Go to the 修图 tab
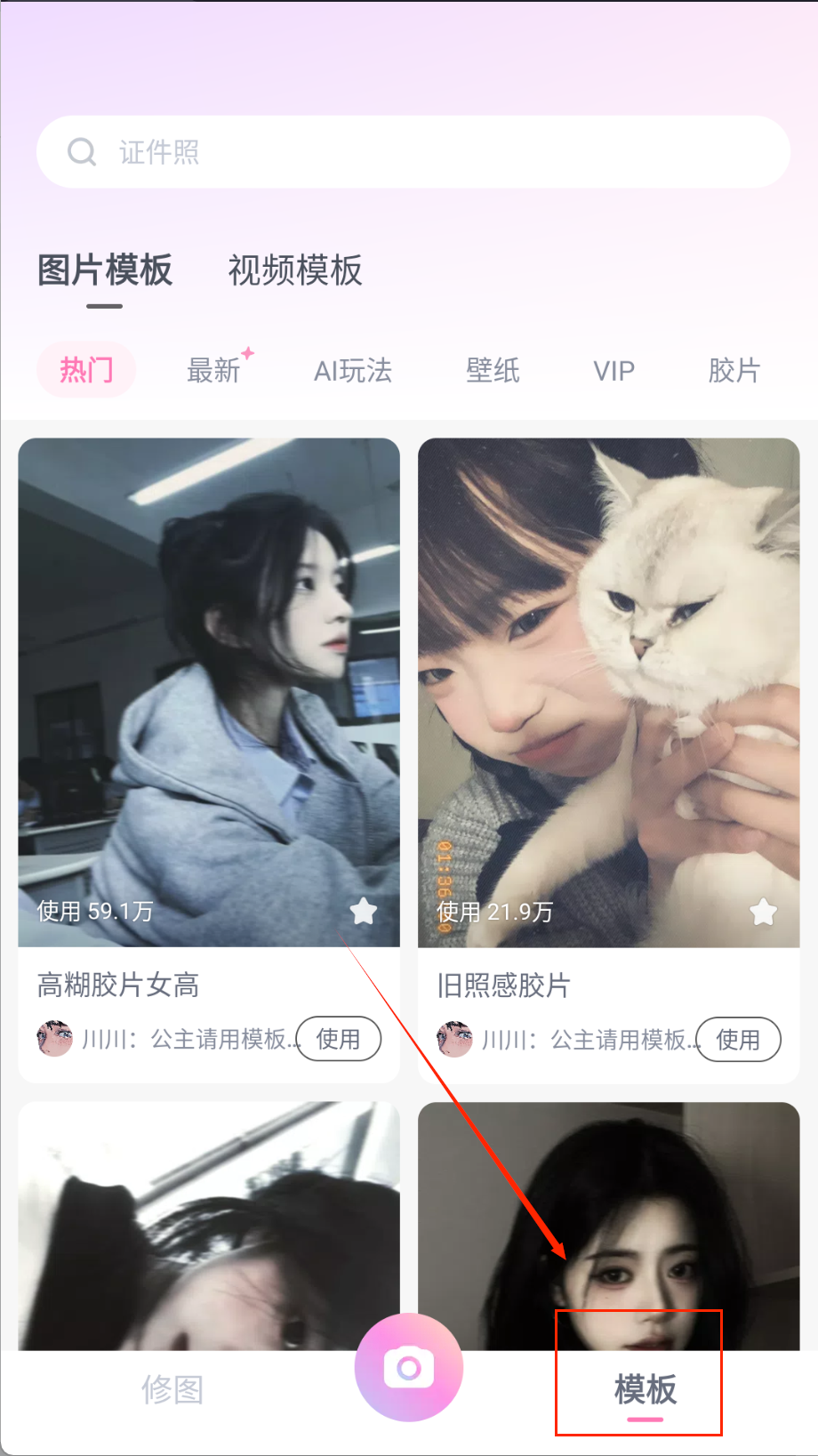818x1456 pixels. point(172,1389)
